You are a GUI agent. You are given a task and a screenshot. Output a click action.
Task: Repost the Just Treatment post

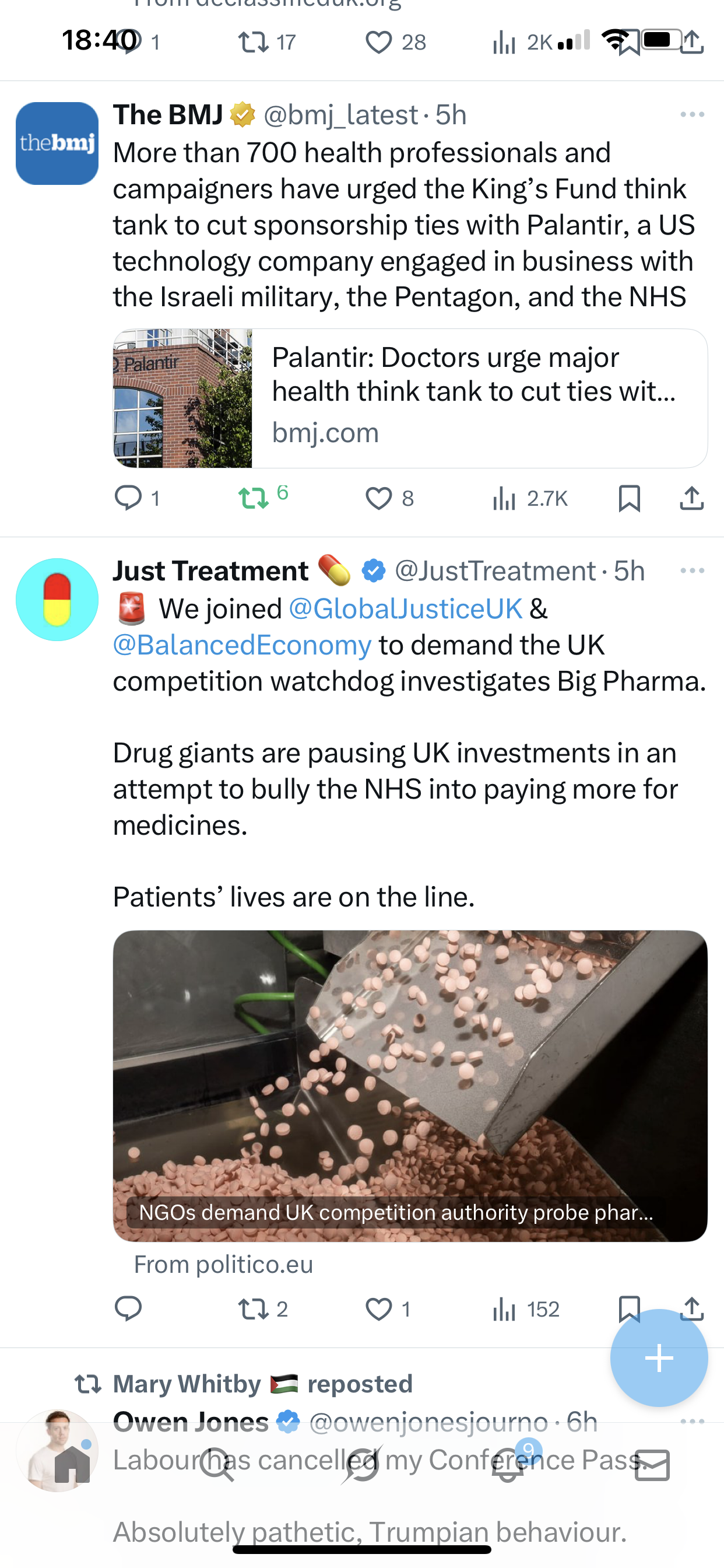pyautogui.click(x=254, y=1308)
